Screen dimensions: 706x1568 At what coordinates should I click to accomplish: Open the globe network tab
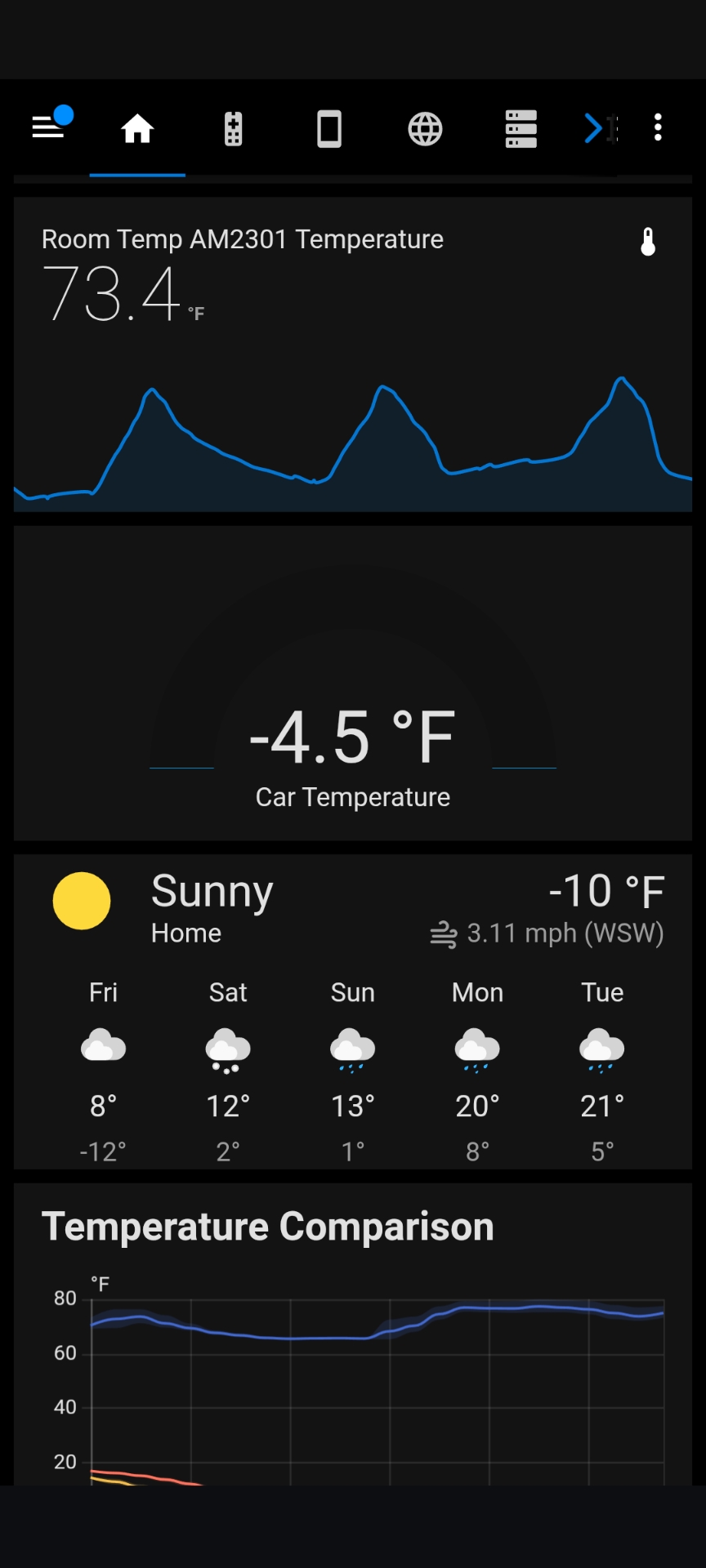point(425,129)
